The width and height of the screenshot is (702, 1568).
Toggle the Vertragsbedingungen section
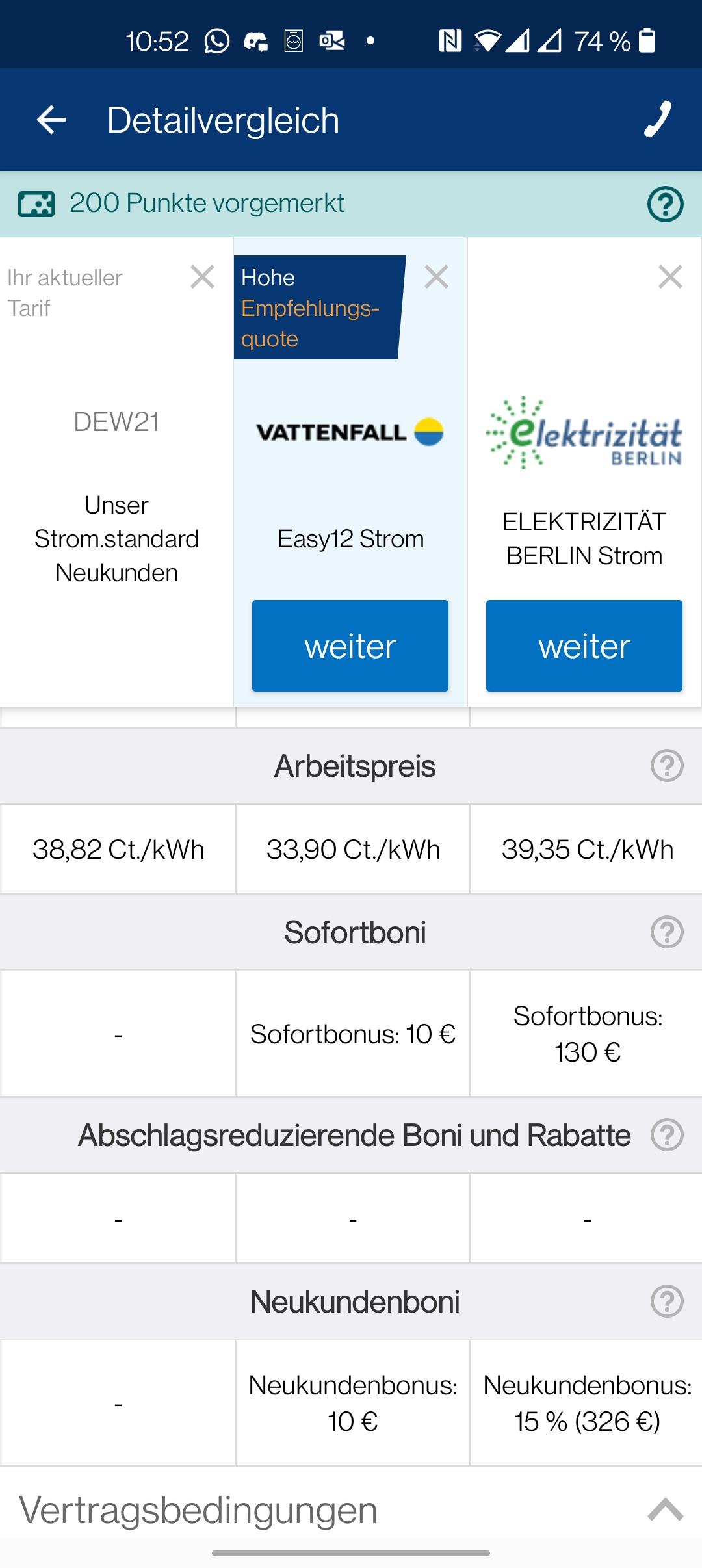coord(665,1509)
